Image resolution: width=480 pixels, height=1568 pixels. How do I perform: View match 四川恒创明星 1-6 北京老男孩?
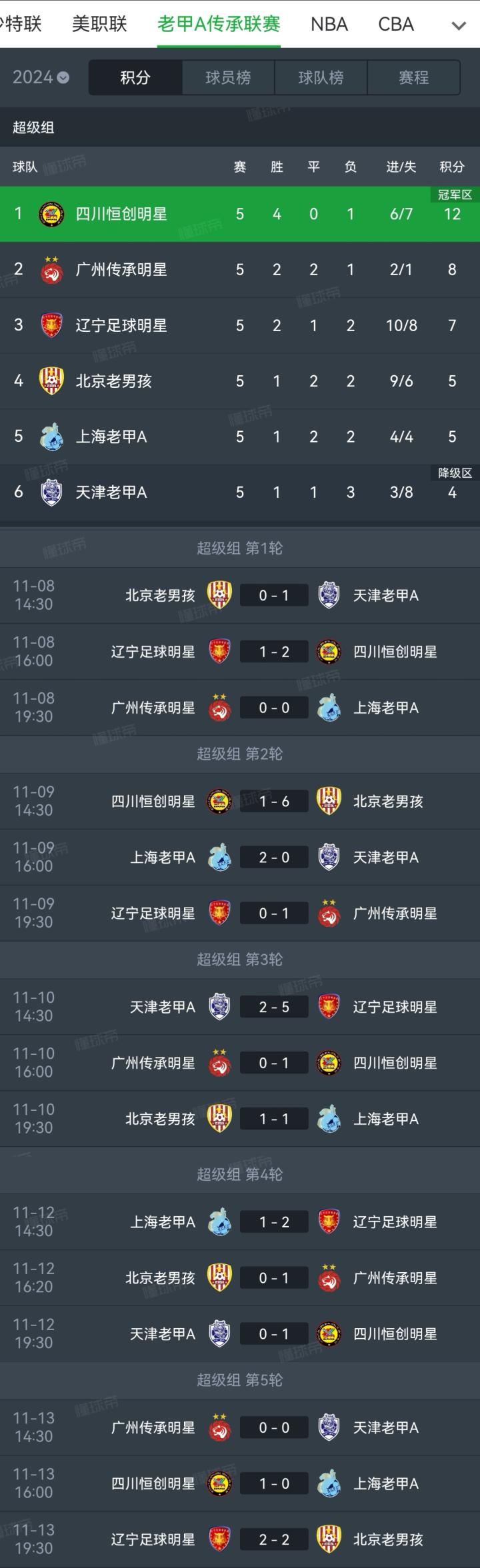[x=274, y=801]
